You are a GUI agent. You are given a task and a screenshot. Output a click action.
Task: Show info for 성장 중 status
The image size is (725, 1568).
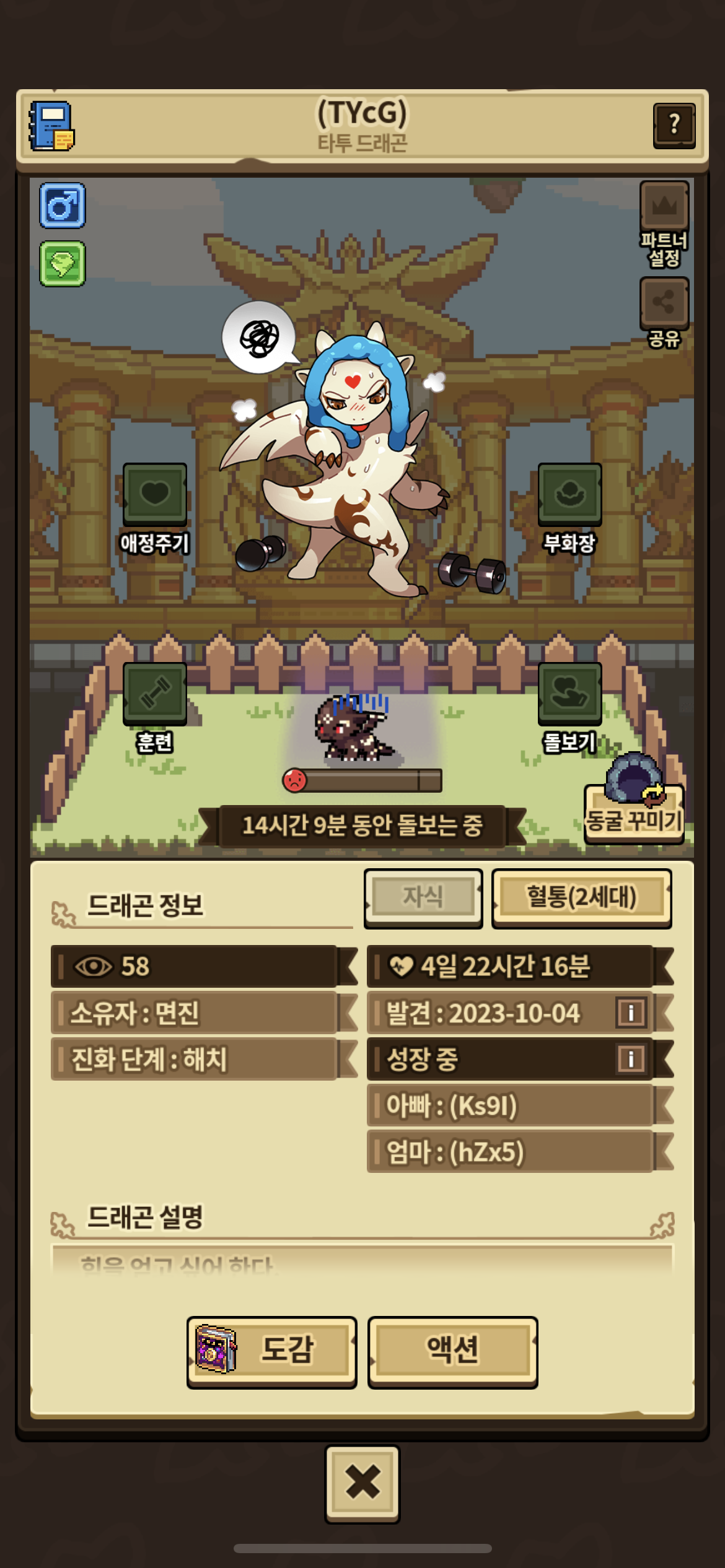(631, 1059)
